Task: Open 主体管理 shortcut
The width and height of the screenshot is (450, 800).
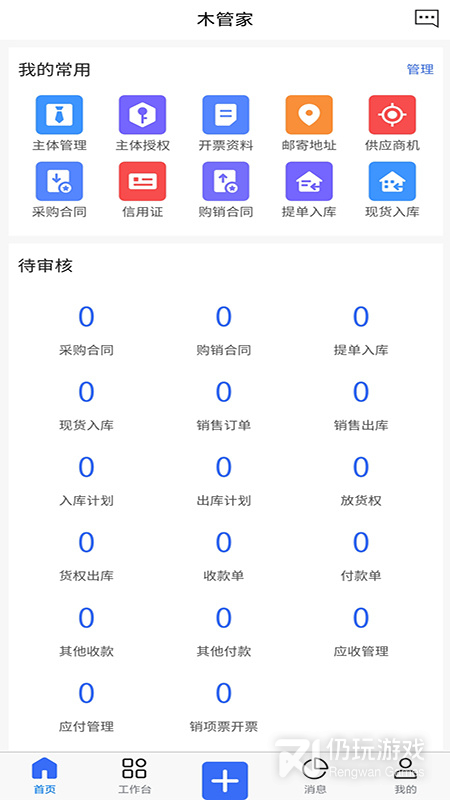Action: click(59, 123)
